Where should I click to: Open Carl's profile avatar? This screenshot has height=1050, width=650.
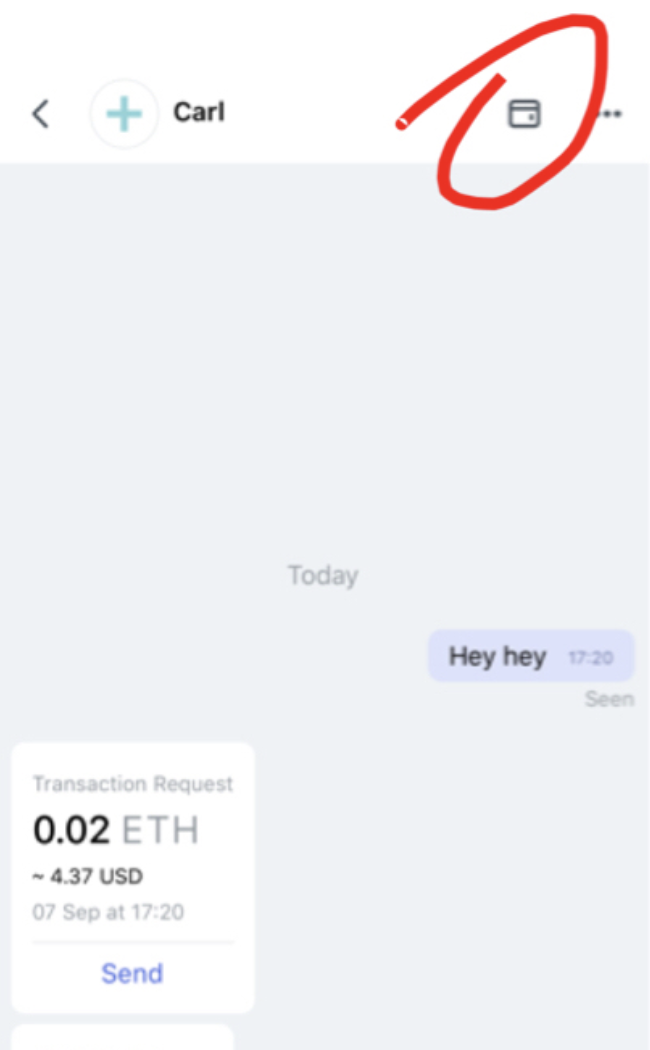pos(124,114)
